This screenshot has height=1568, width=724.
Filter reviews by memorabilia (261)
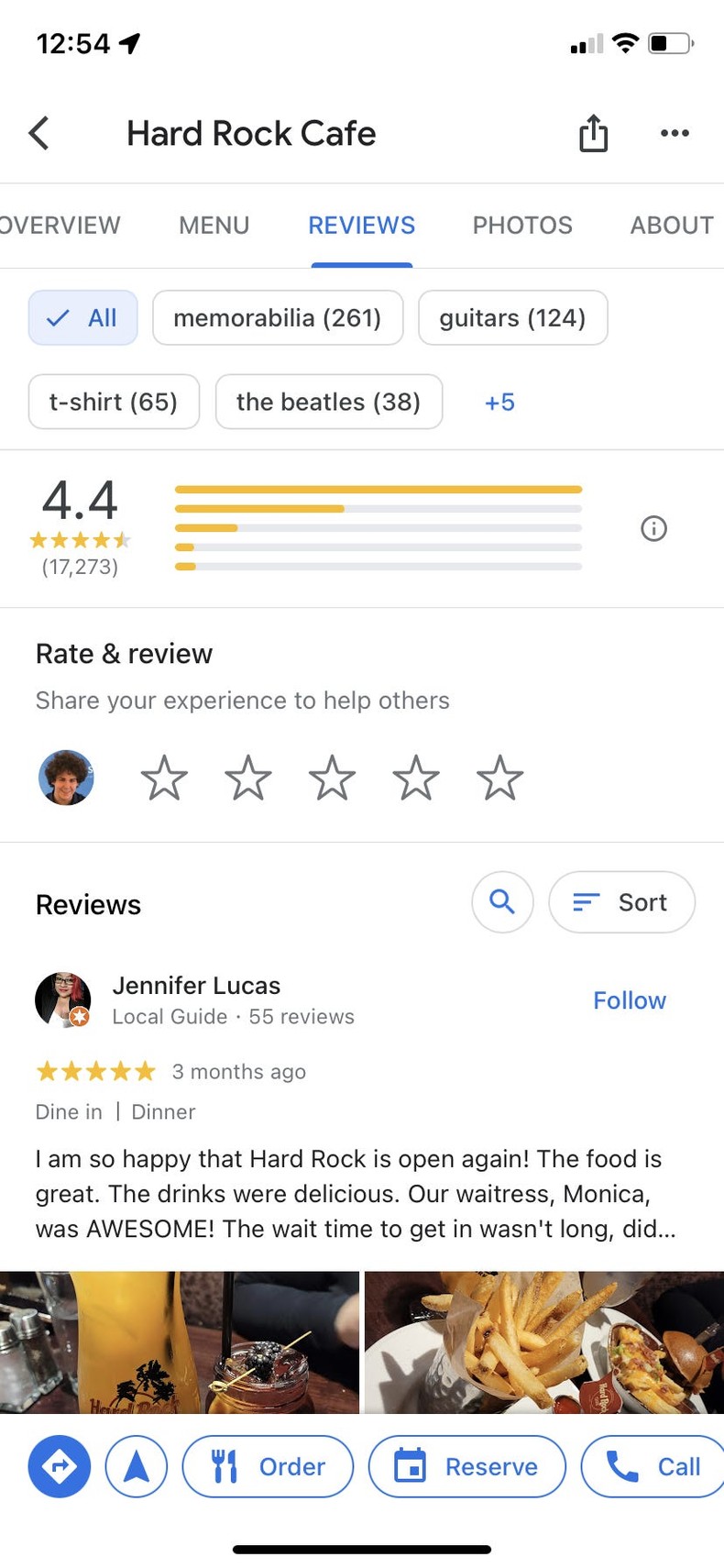(x=278, y=317)
